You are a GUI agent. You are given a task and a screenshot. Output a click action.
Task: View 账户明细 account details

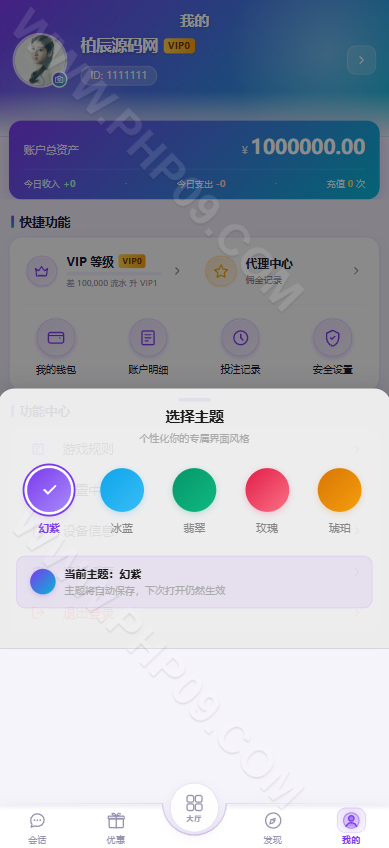tap(148, 347)
